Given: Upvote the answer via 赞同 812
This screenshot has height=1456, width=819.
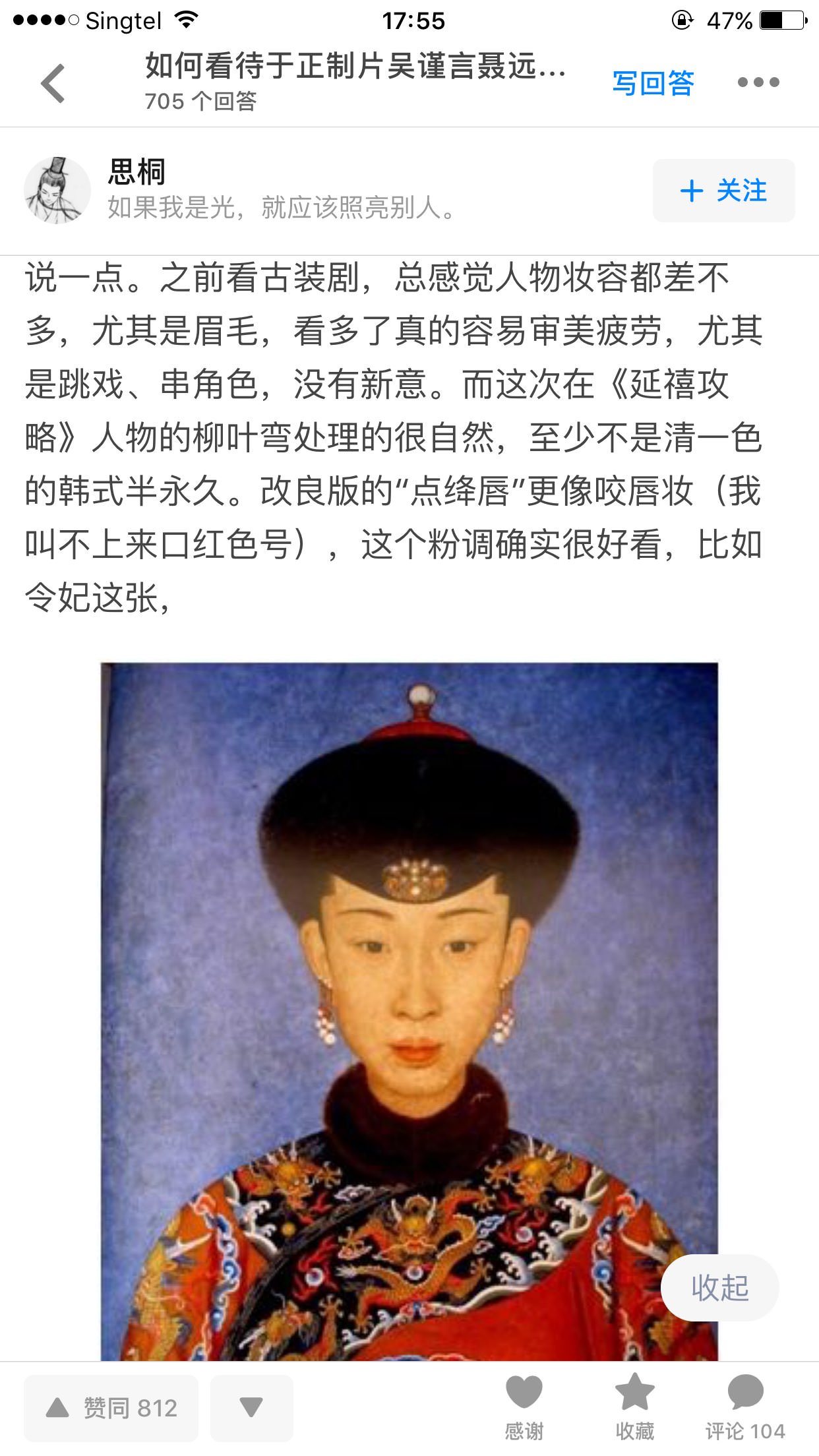Looking at the screenshot, I should click(111, 1408).
